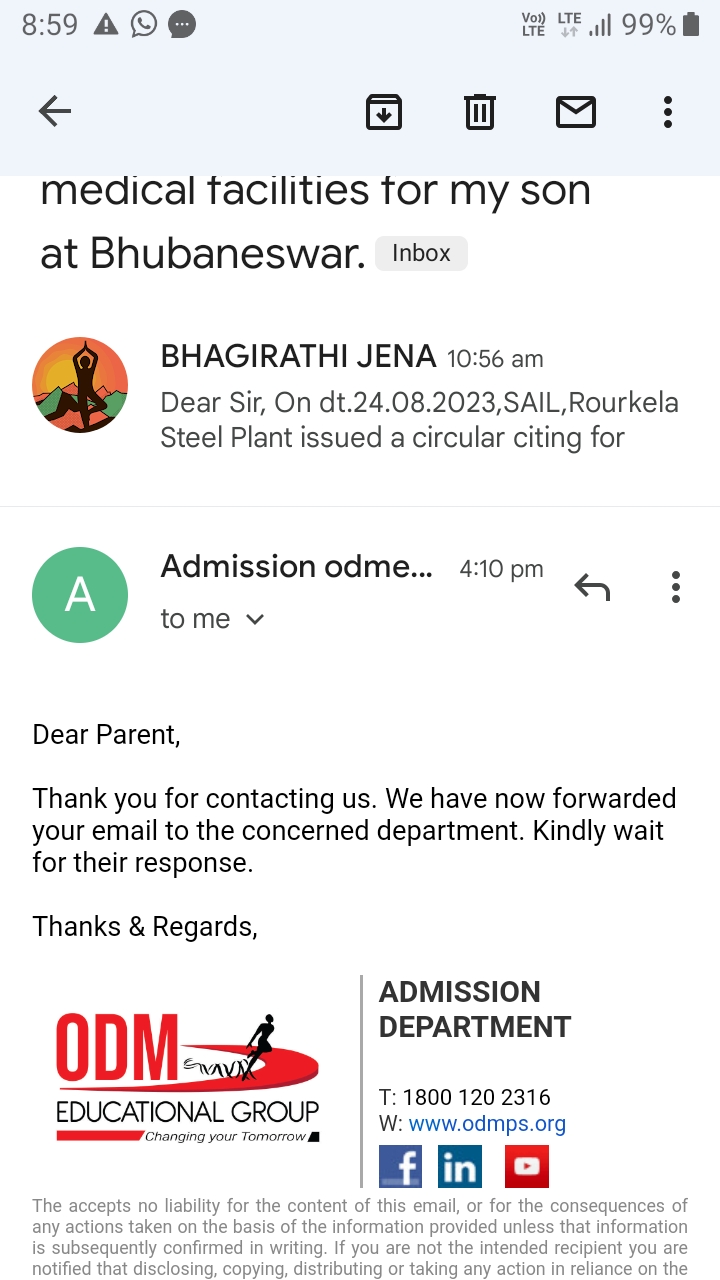Go back to the inbox

(x=55, y=111)
